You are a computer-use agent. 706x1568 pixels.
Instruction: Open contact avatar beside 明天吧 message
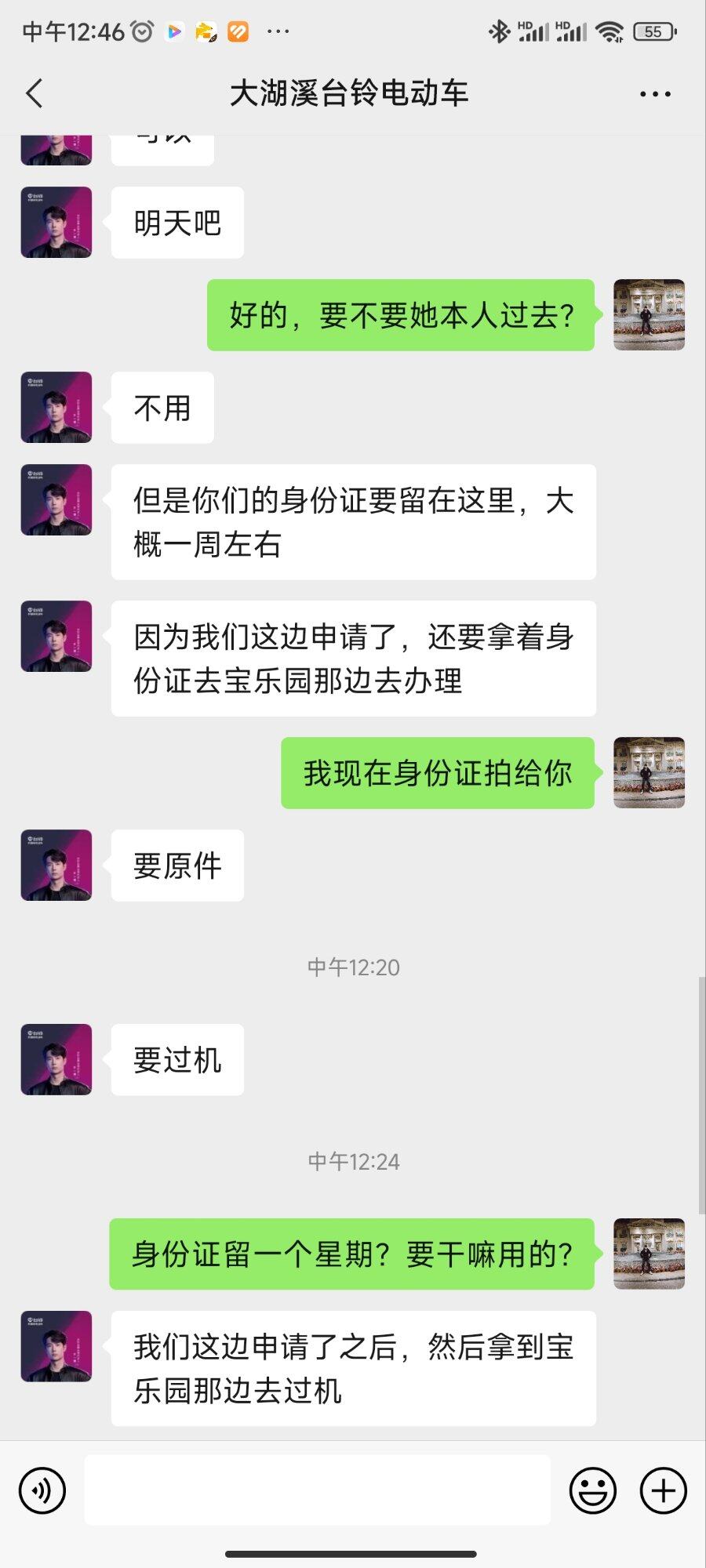pos(56,223)
